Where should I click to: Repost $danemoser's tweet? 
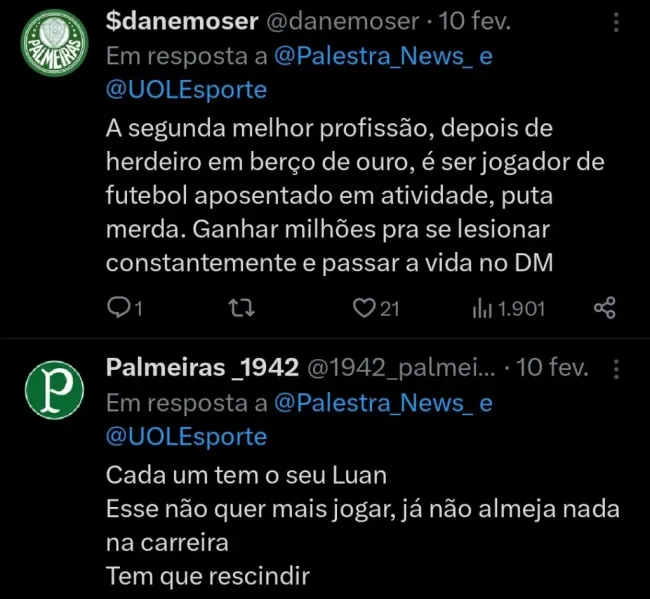click(244, 308)
